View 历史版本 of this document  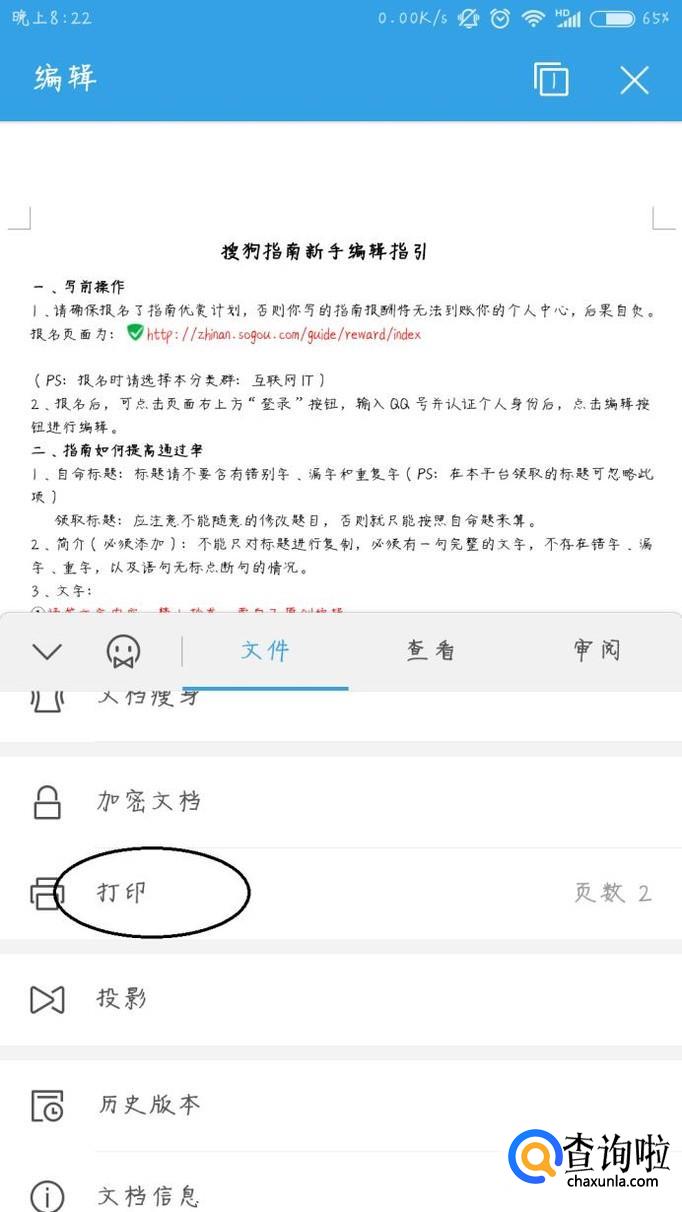click(148, 1105)
